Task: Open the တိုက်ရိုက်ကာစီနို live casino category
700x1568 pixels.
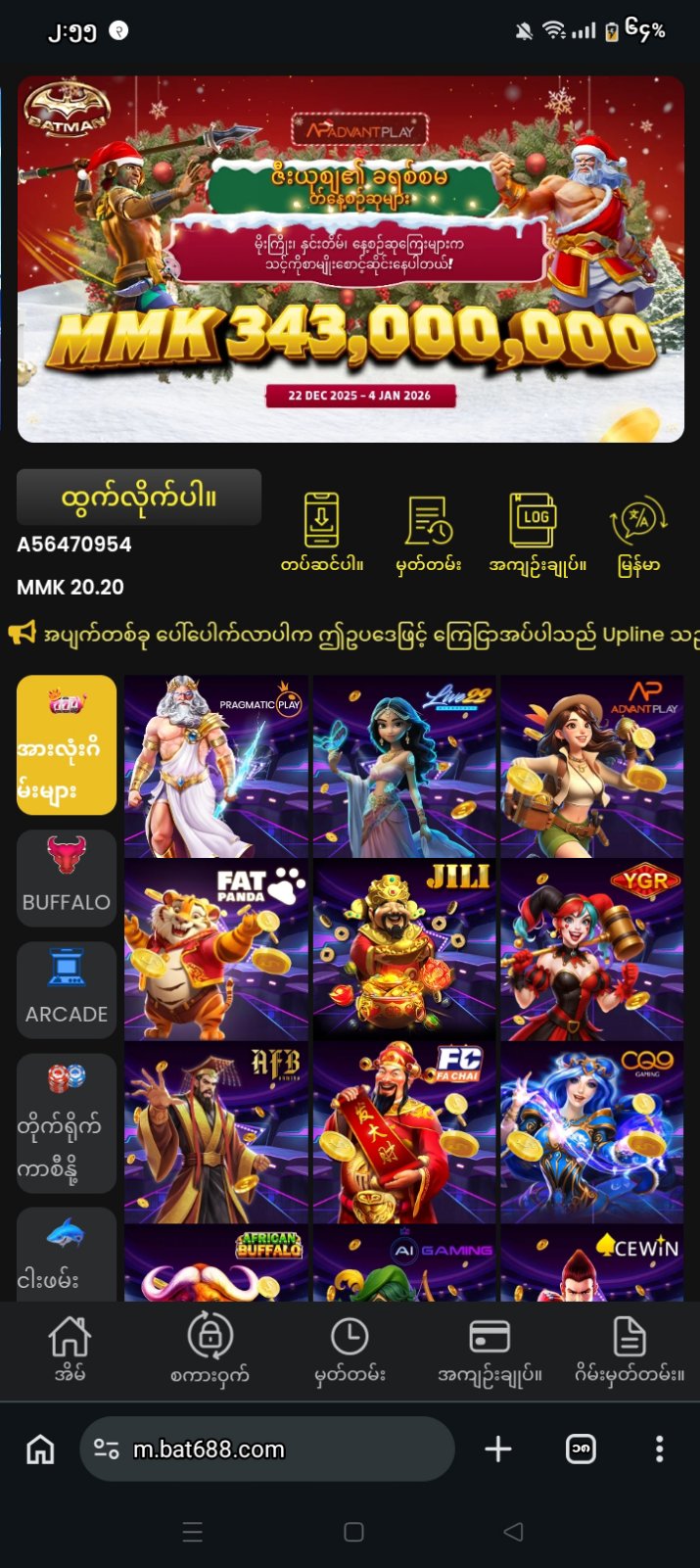Action: pyautogui.click(x=67, y=1122)
